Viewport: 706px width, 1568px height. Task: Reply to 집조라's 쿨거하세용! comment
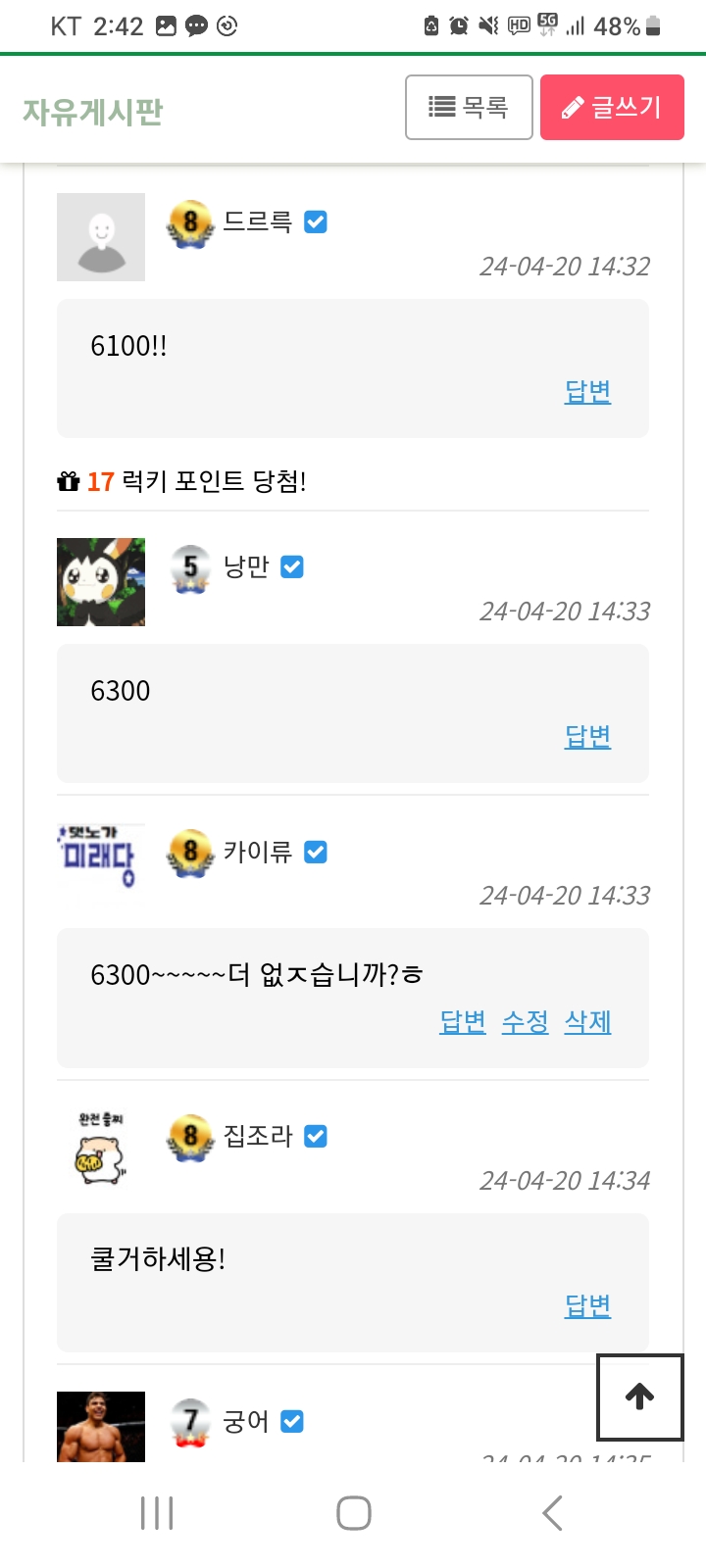point(587,1305)
